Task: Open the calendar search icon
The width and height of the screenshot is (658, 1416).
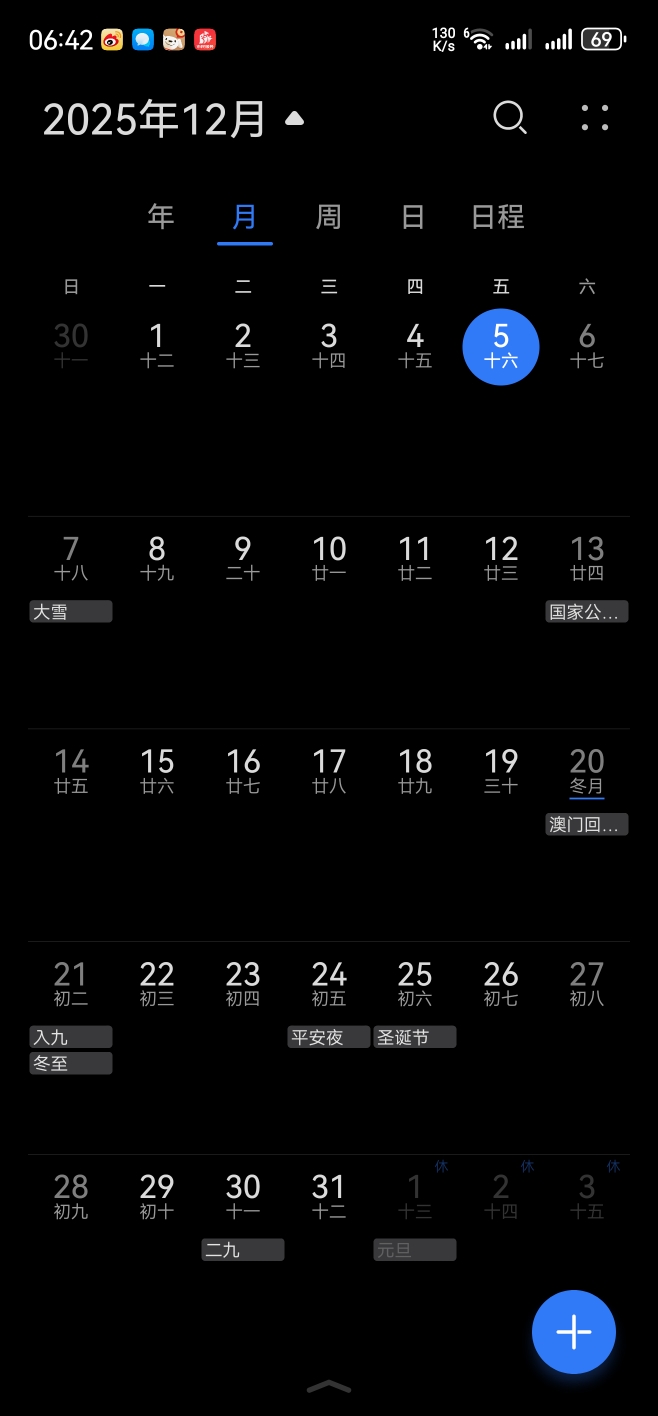Action: click(x=510, y=118)
